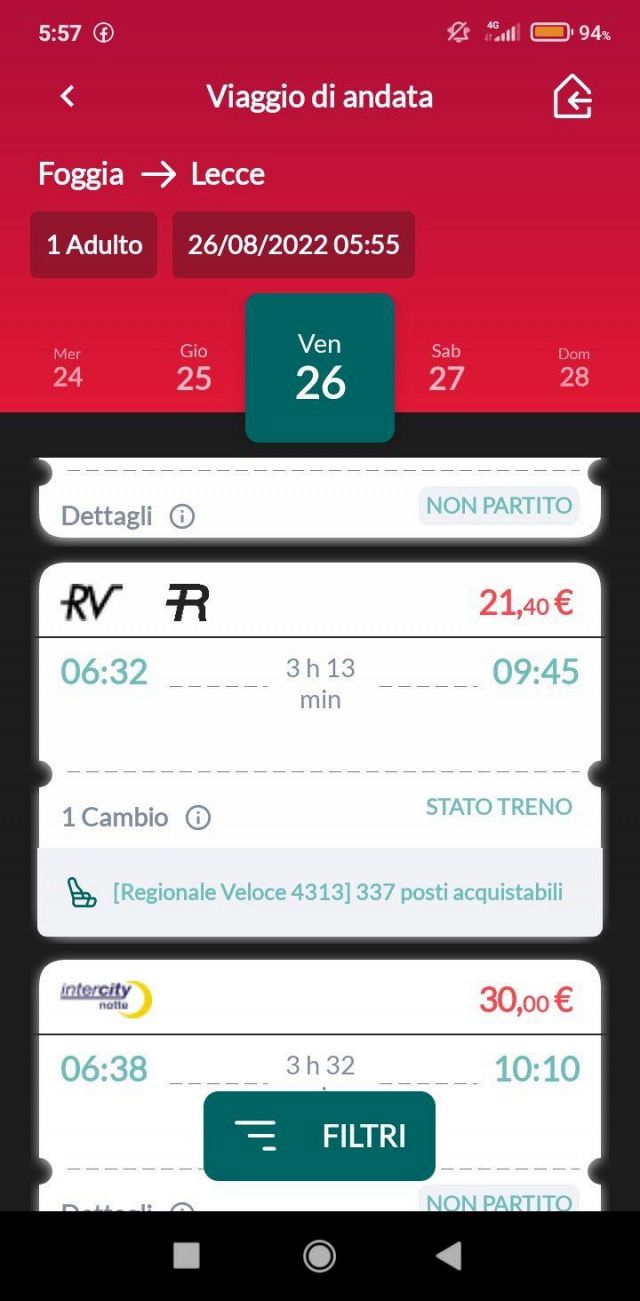Screen dimensions: 640x1301
Task: Choose Sab 27 in the date strip
Action: tap(446, 368)
